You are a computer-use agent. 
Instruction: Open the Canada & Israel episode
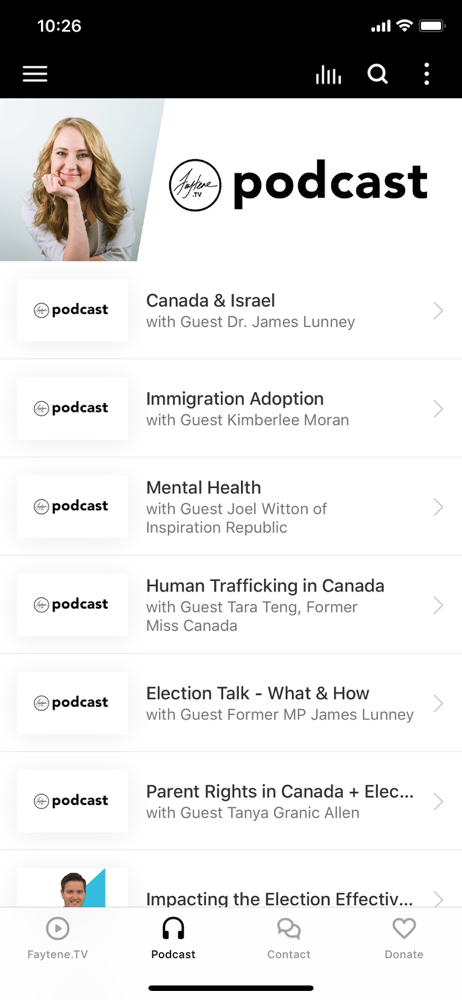point(231,311)
